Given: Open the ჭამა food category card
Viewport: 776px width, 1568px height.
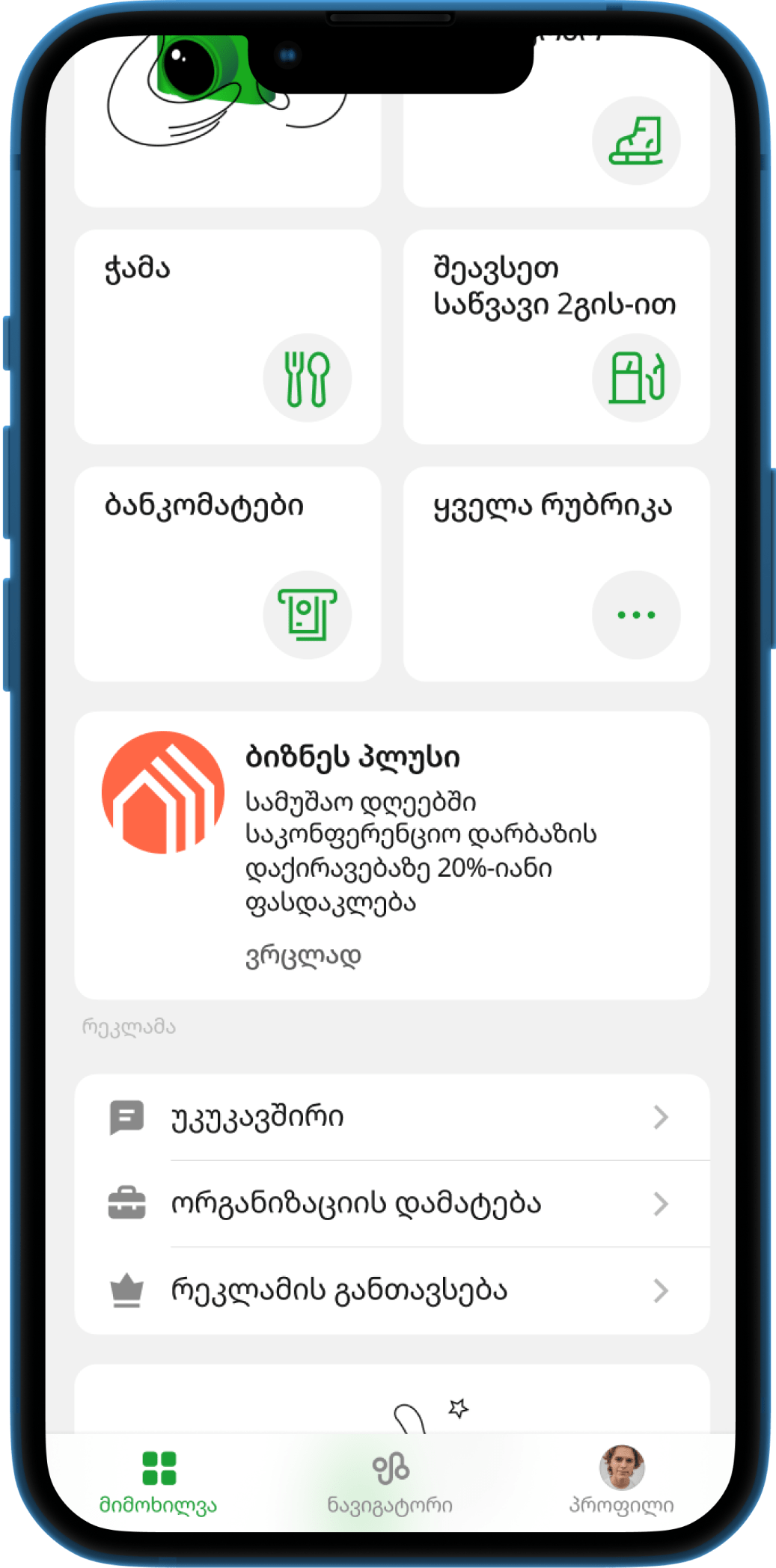Looking at the screenshot, I should coord(227,337).
